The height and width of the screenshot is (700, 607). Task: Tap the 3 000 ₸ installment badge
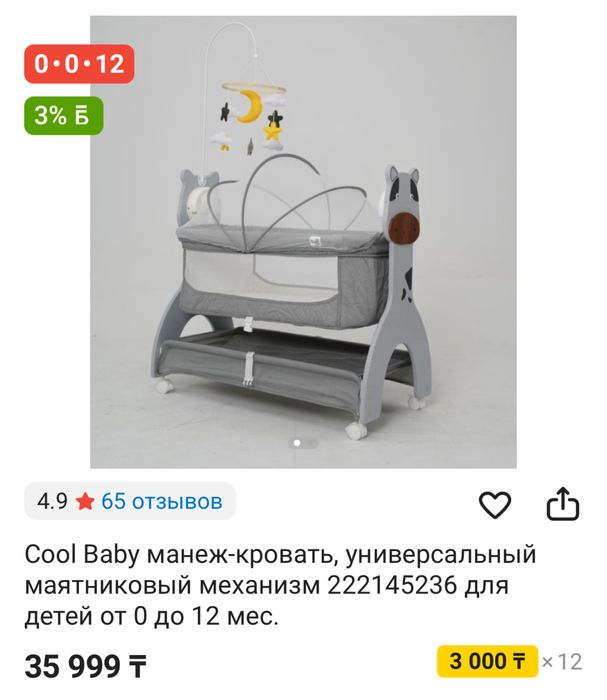[487, 661]
